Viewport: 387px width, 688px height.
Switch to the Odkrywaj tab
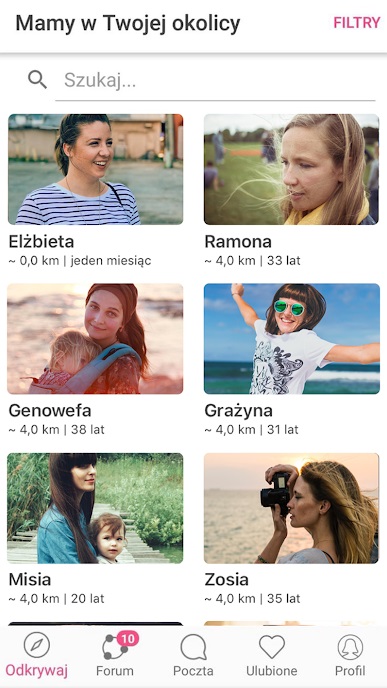click(37, 655)
